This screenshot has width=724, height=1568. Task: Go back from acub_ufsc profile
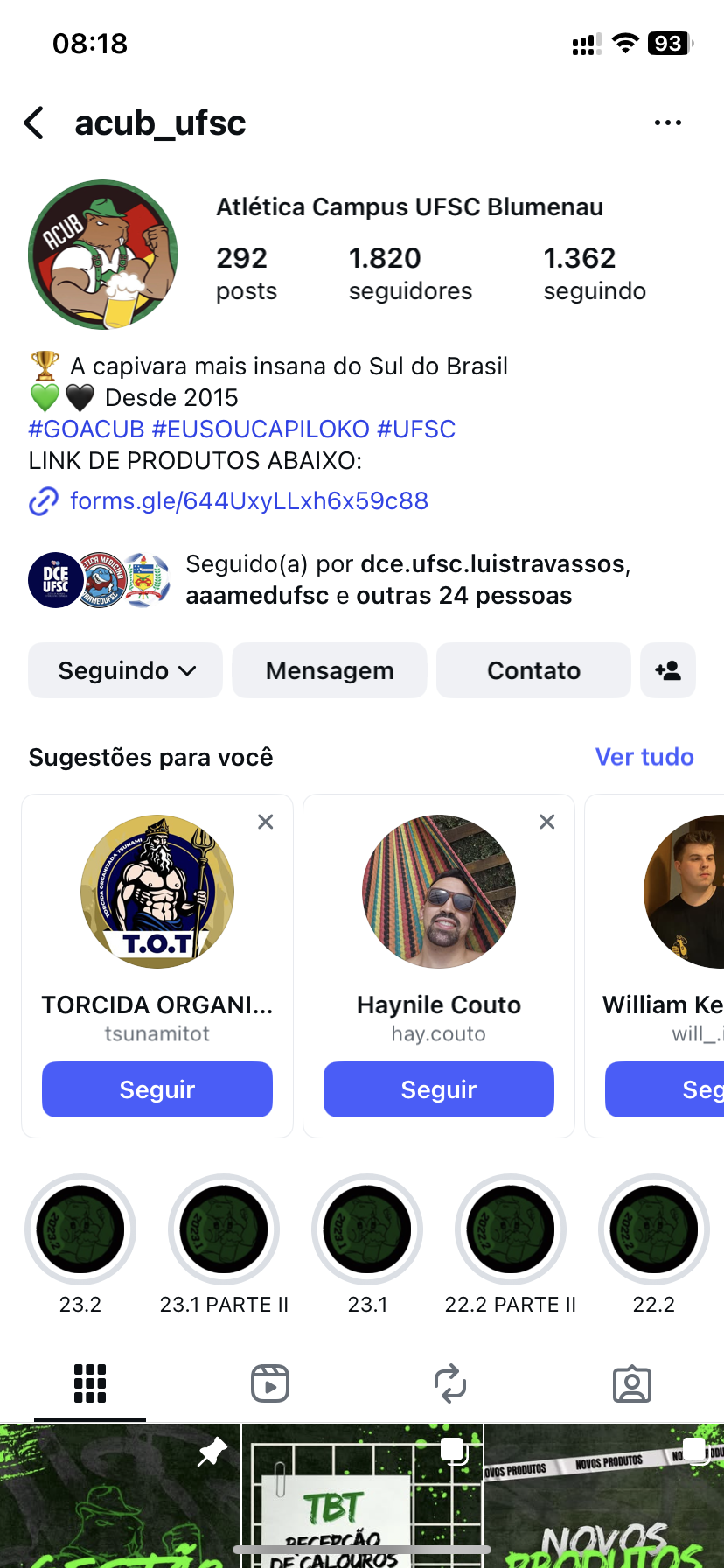34,123
